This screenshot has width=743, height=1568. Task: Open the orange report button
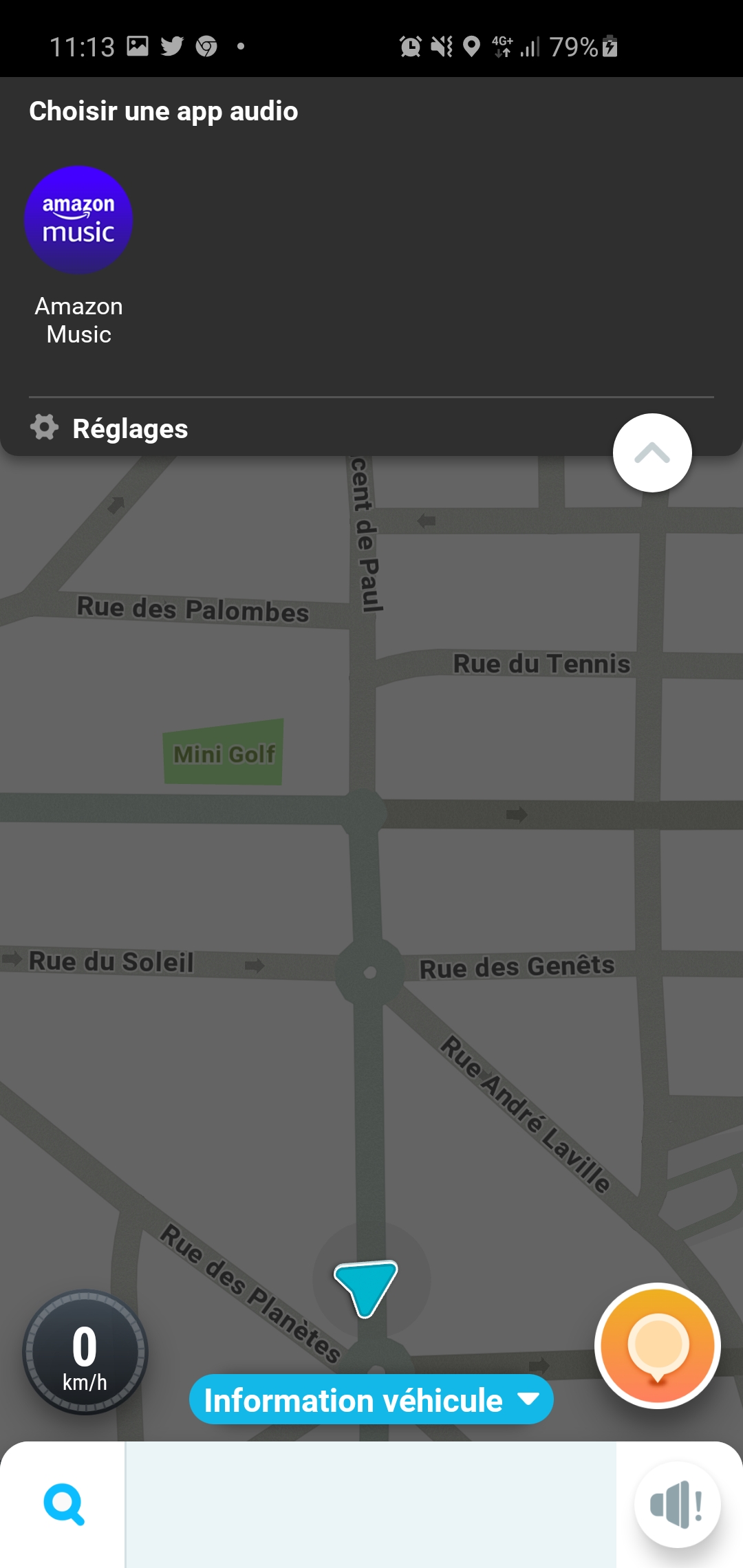tap(658, 1346)
